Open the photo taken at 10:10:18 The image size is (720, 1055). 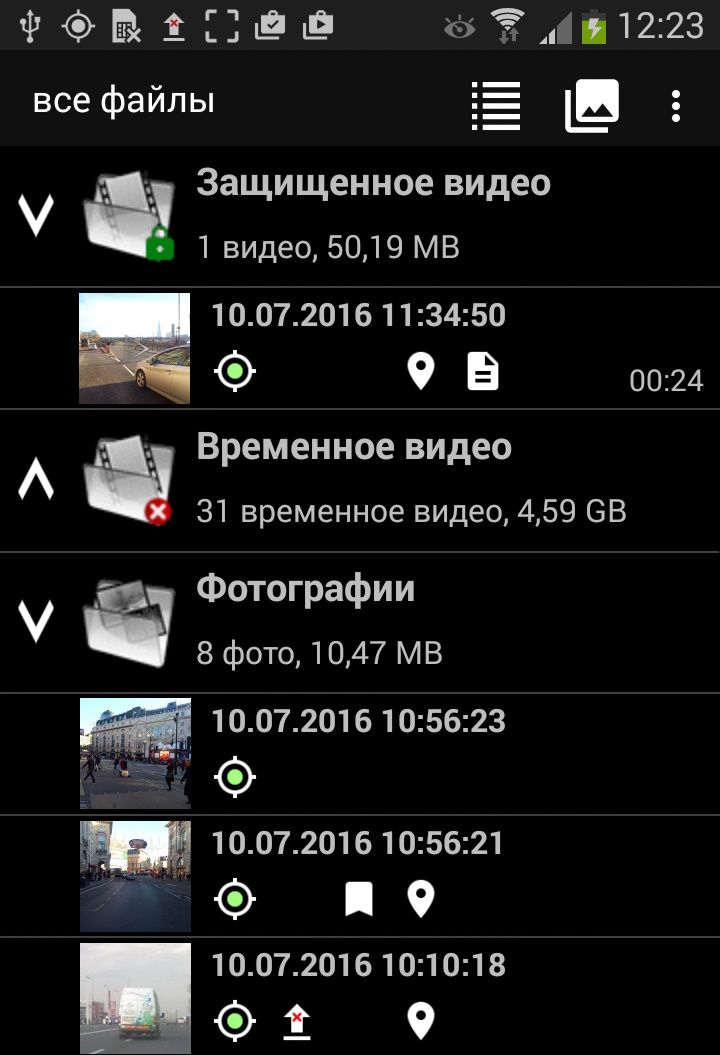(135, 997)
